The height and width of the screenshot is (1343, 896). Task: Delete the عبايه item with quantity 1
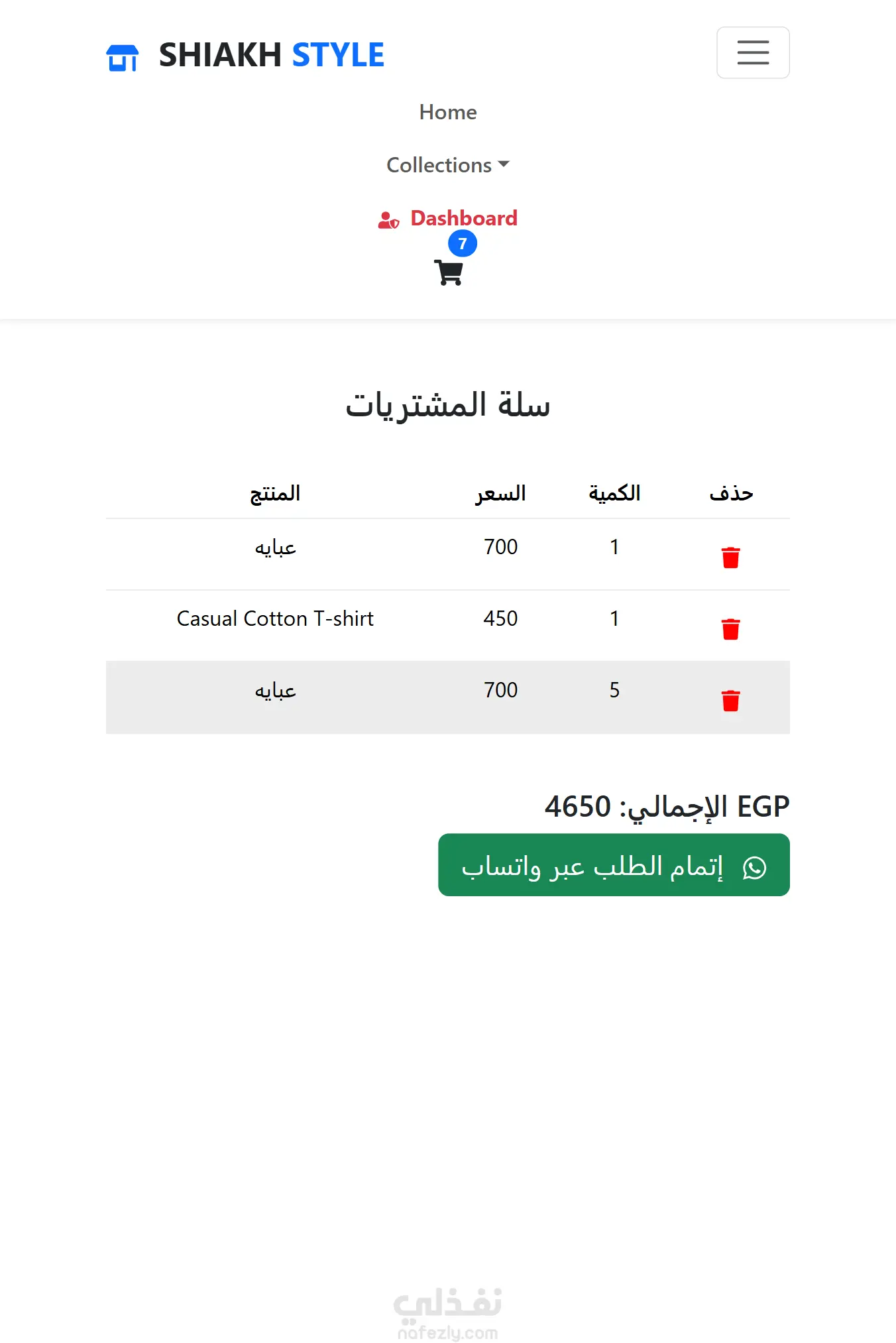[x=730, y=557]
